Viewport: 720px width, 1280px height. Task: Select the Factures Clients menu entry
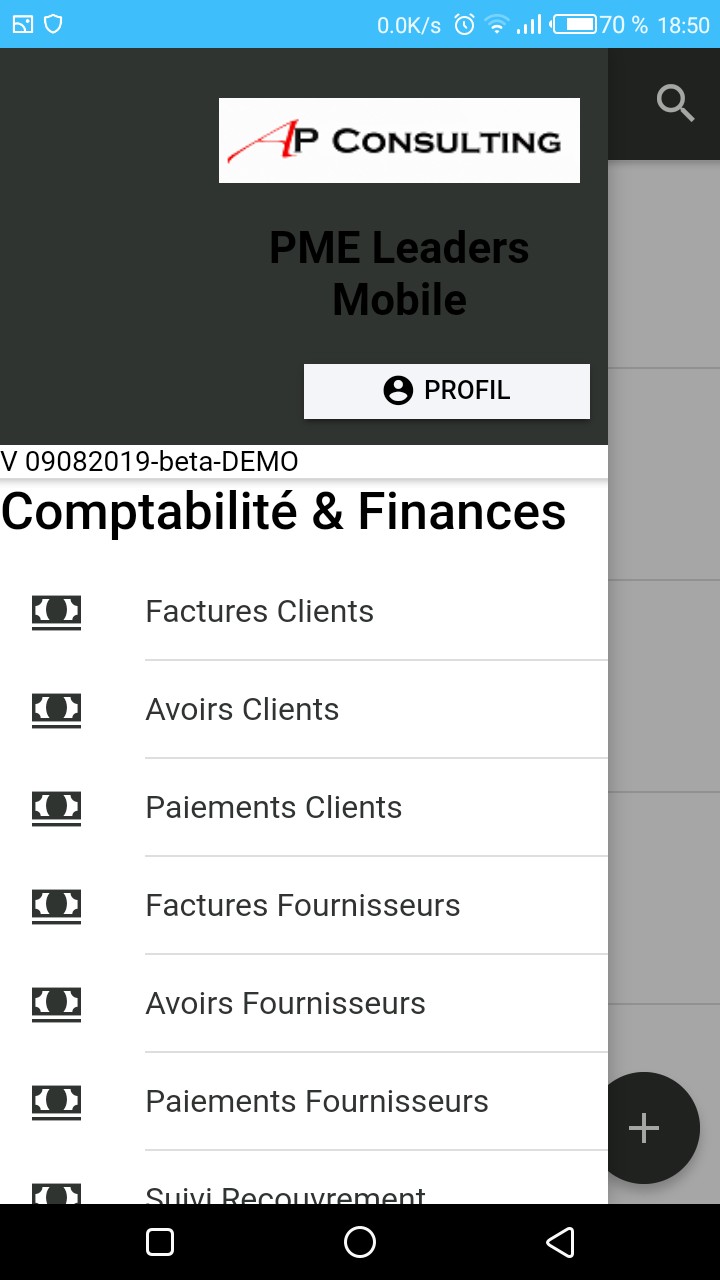(260, 611)
